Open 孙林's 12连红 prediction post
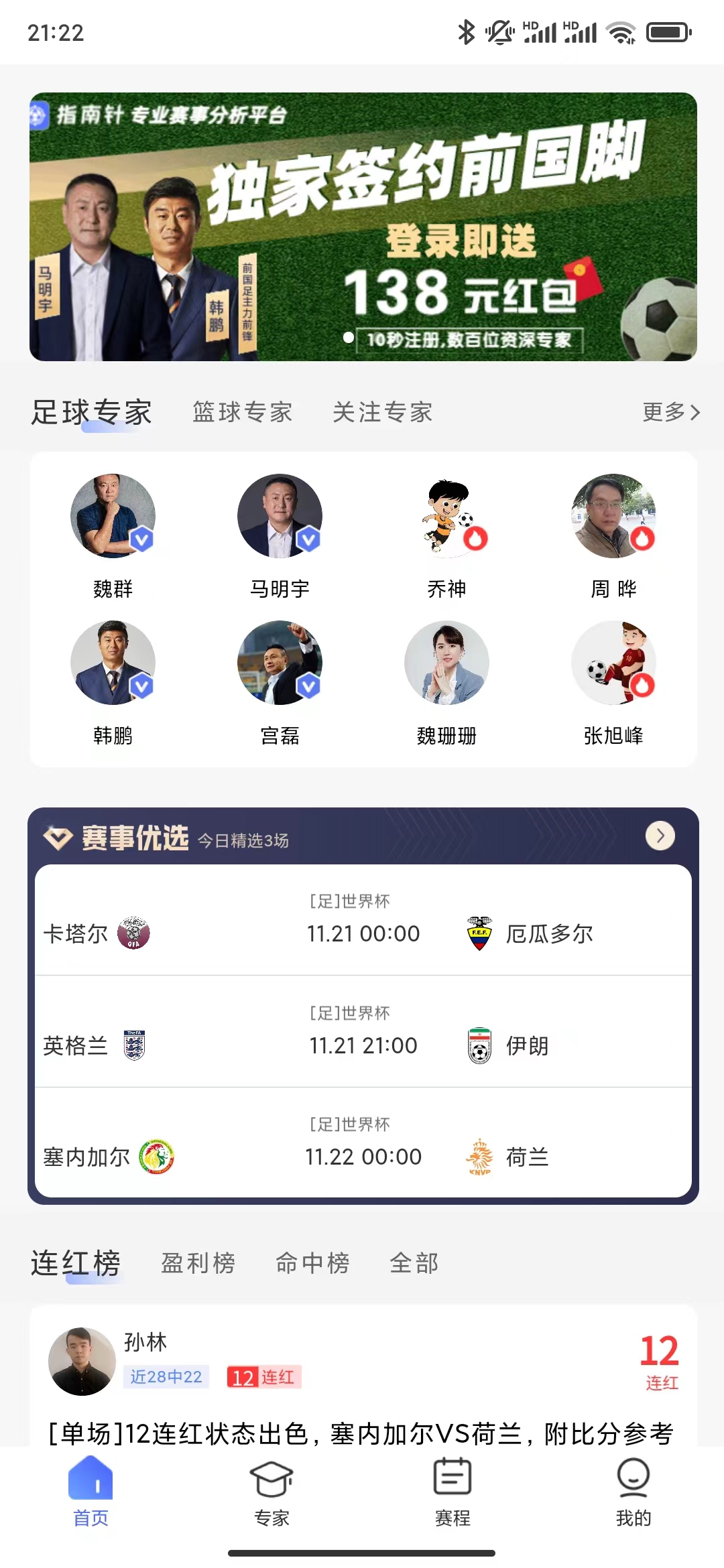724x1568 pixels. [362, 1434]
